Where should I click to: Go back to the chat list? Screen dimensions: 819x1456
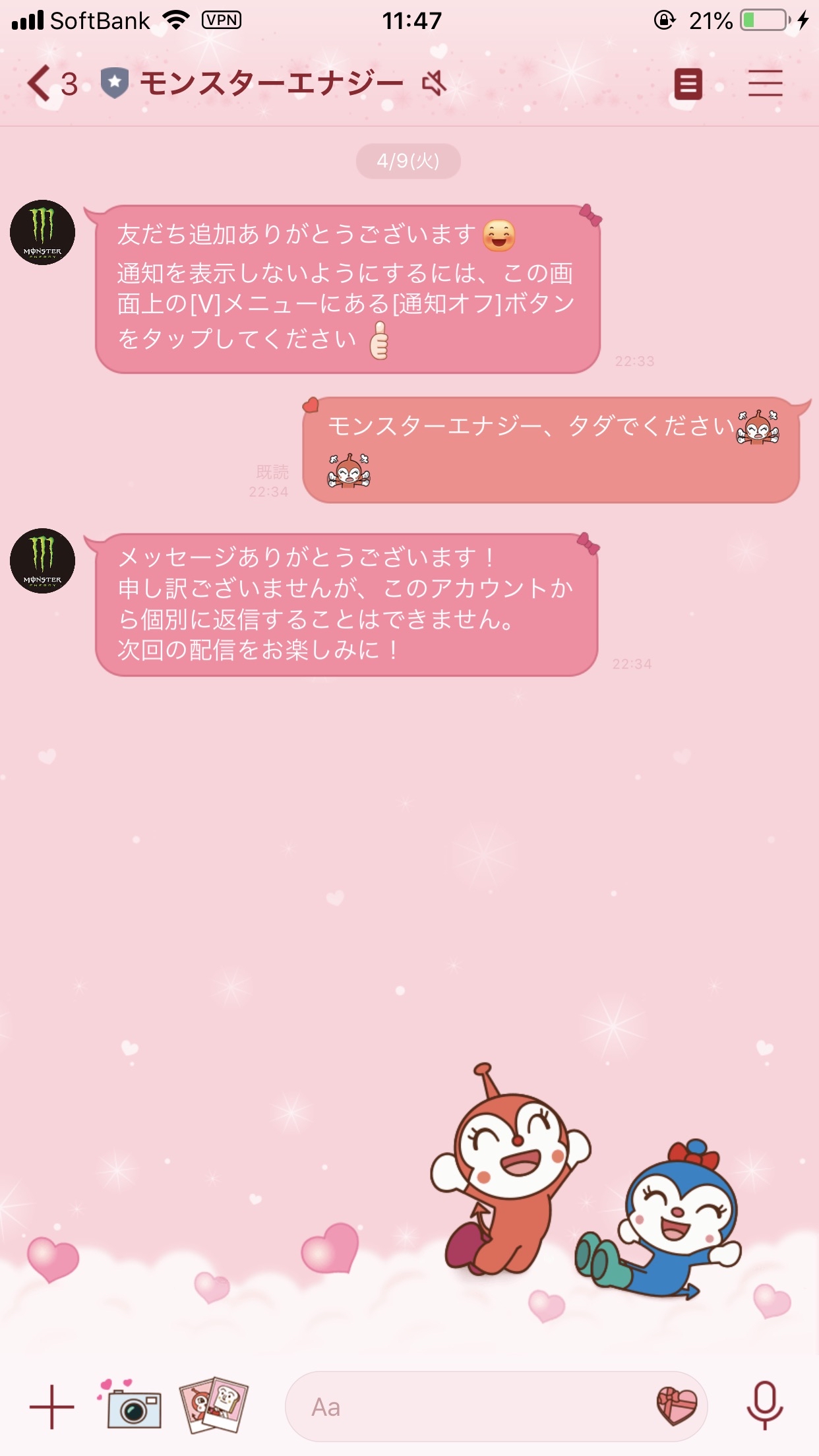(41, 84)
